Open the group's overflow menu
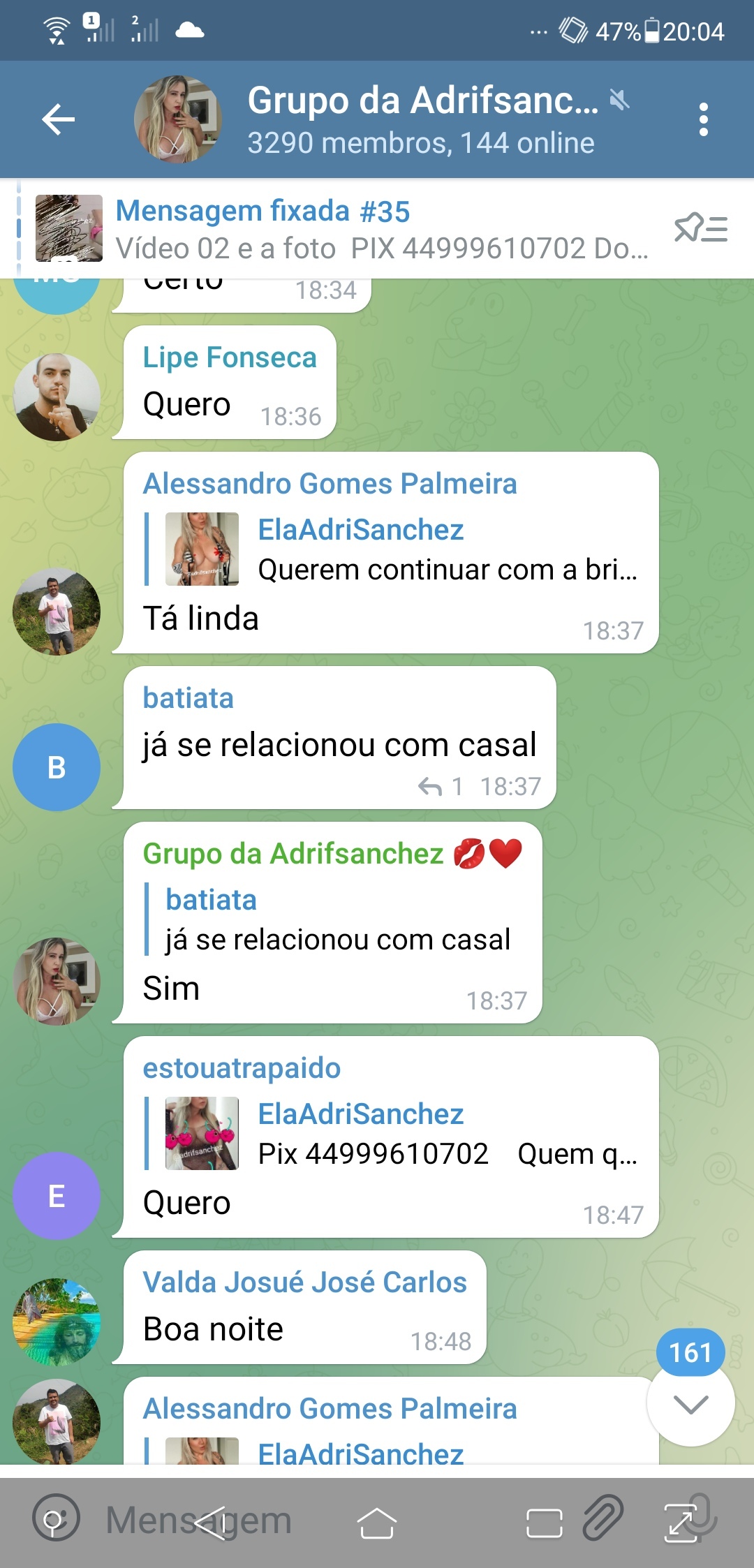This screenshot has width=754, height=1568. click(703, 119)
